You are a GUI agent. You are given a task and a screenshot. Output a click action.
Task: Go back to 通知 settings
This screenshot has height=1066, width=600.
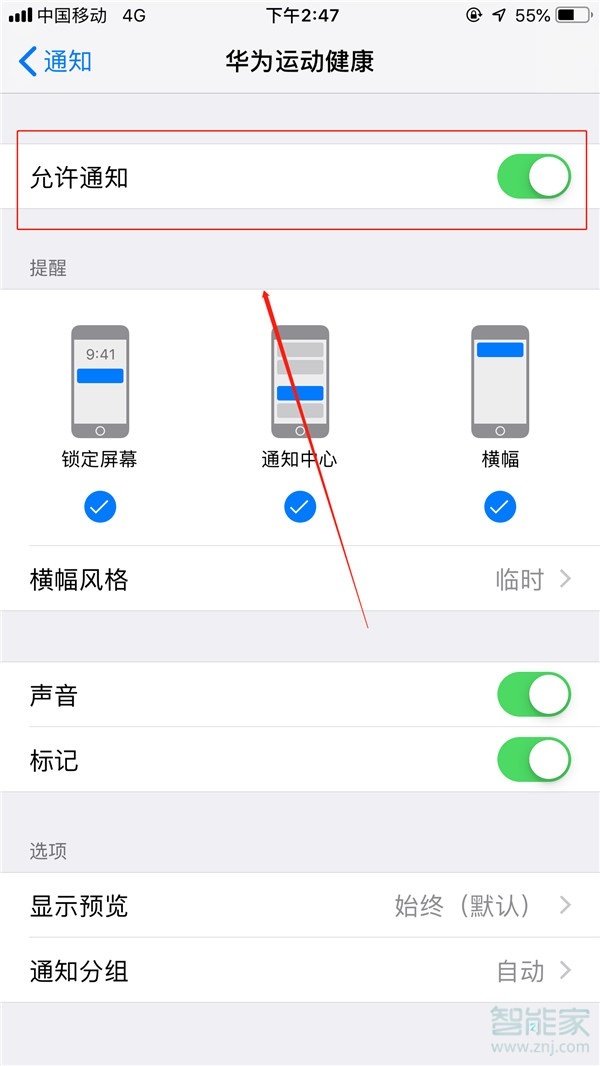[55, 61]
